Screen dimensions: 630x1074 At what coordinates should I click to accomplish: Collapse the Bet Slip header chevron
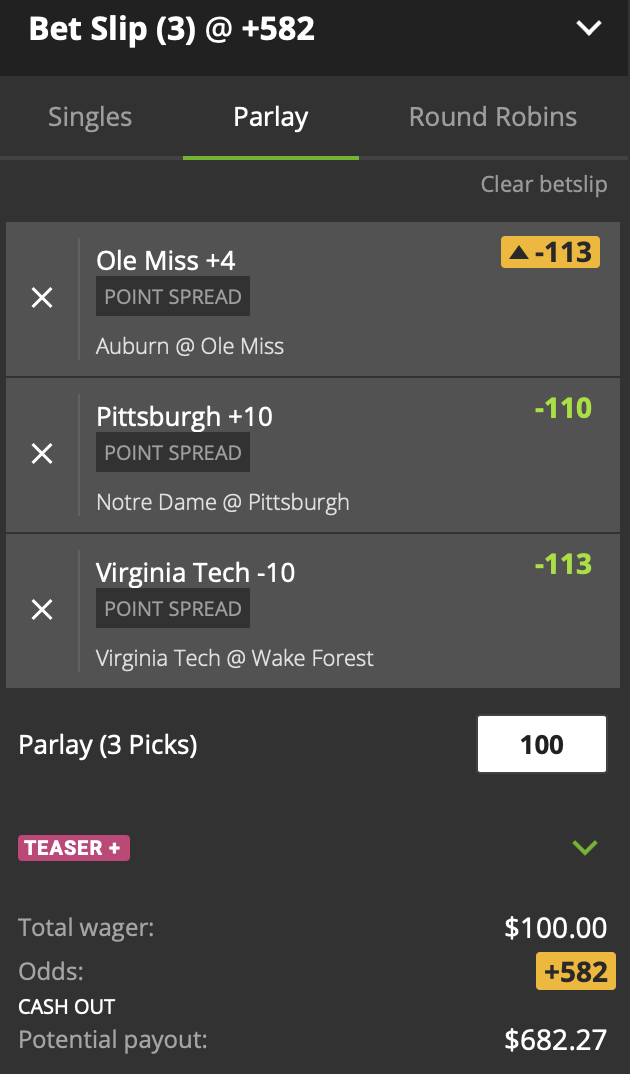(589, 28)
